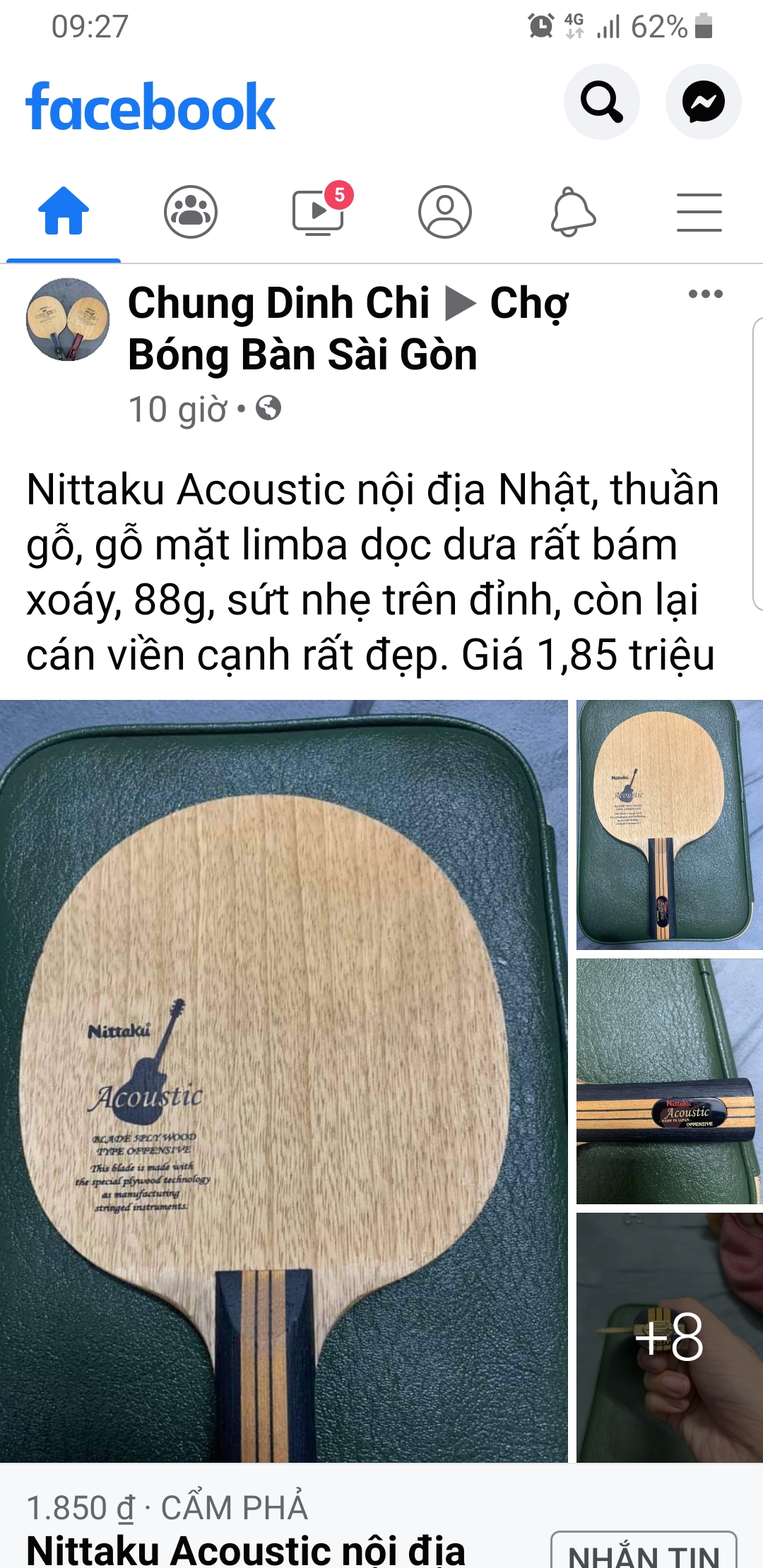Open Messenger chats
Viewport: 763px width, 1568px height.
coord(704,102)
